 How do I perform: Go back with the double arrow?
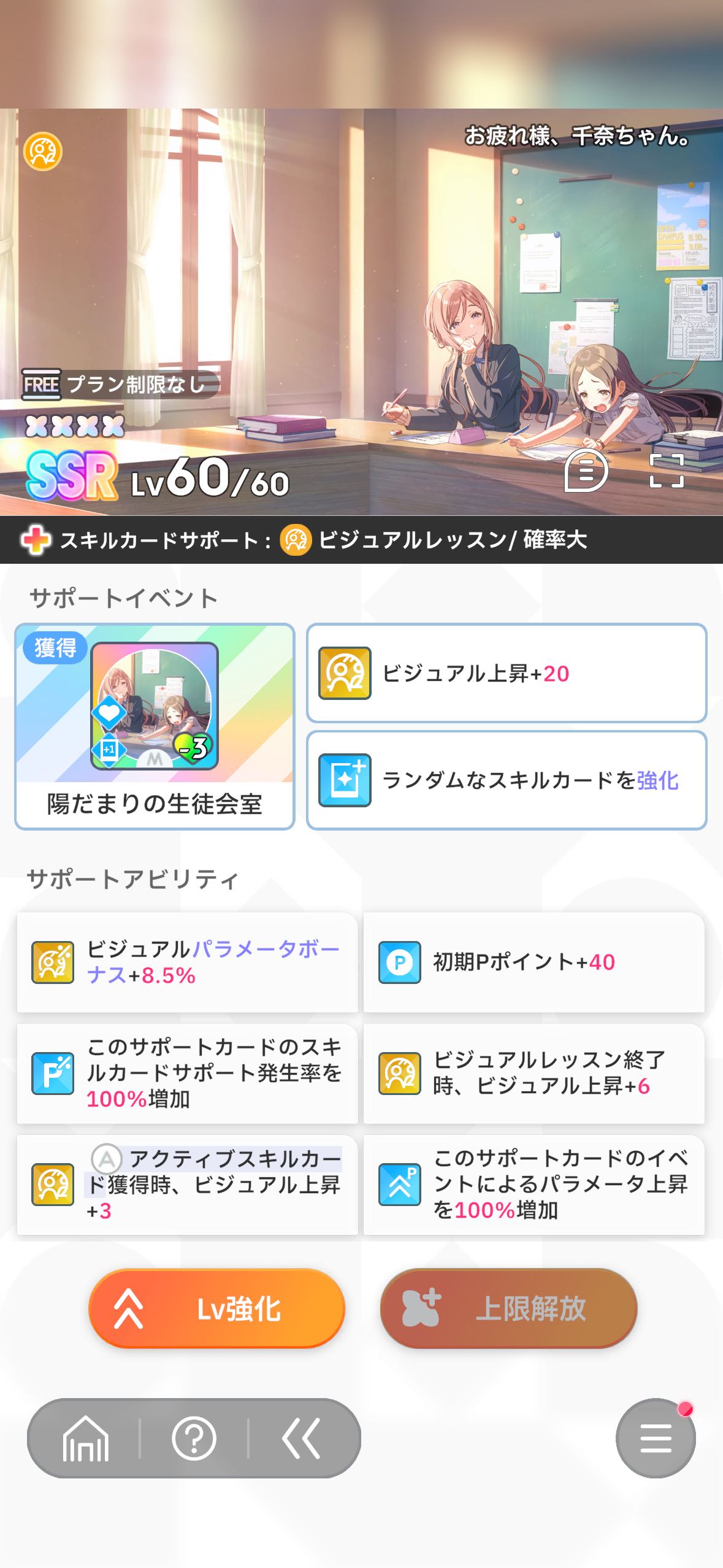pos(301,1439)
